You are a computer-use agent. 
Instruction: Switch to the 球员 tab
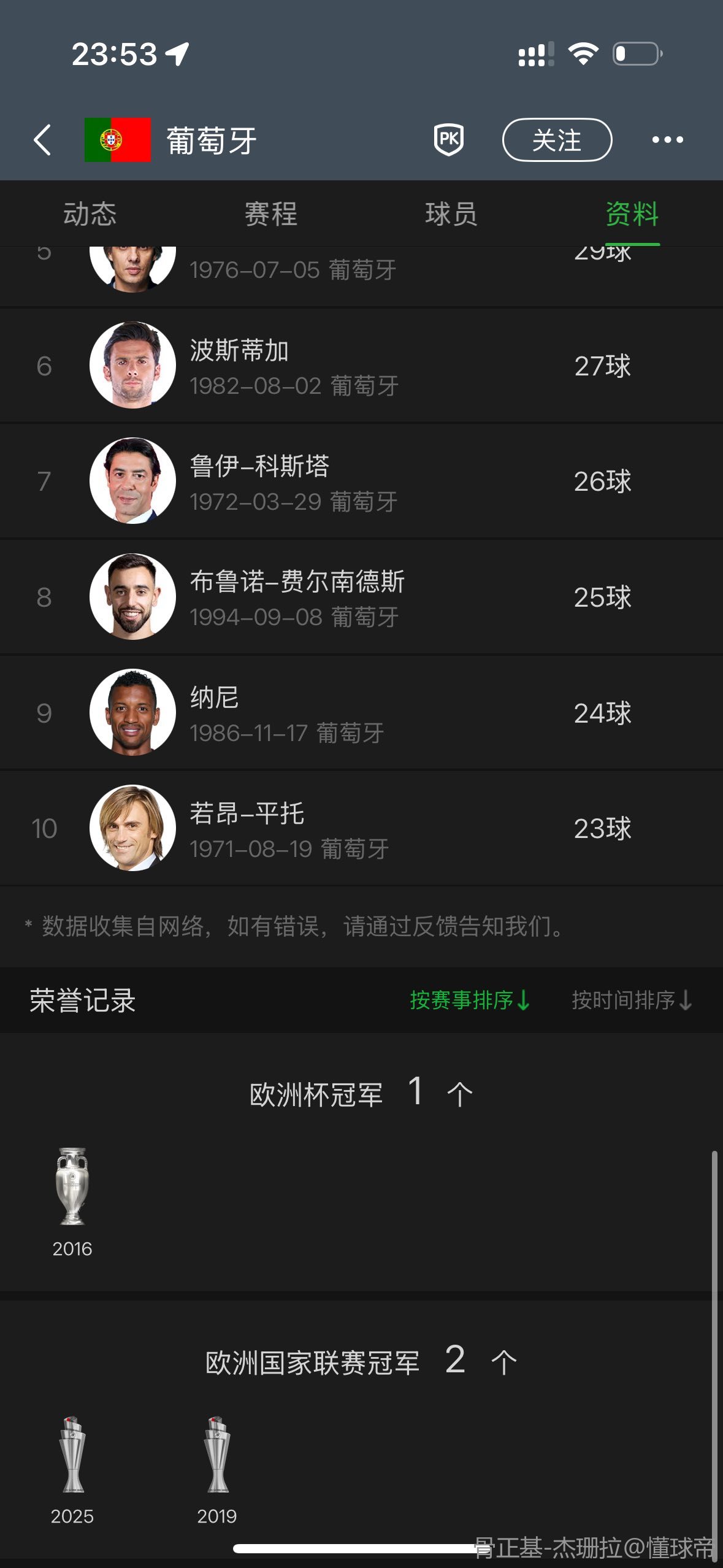point(451,214)
